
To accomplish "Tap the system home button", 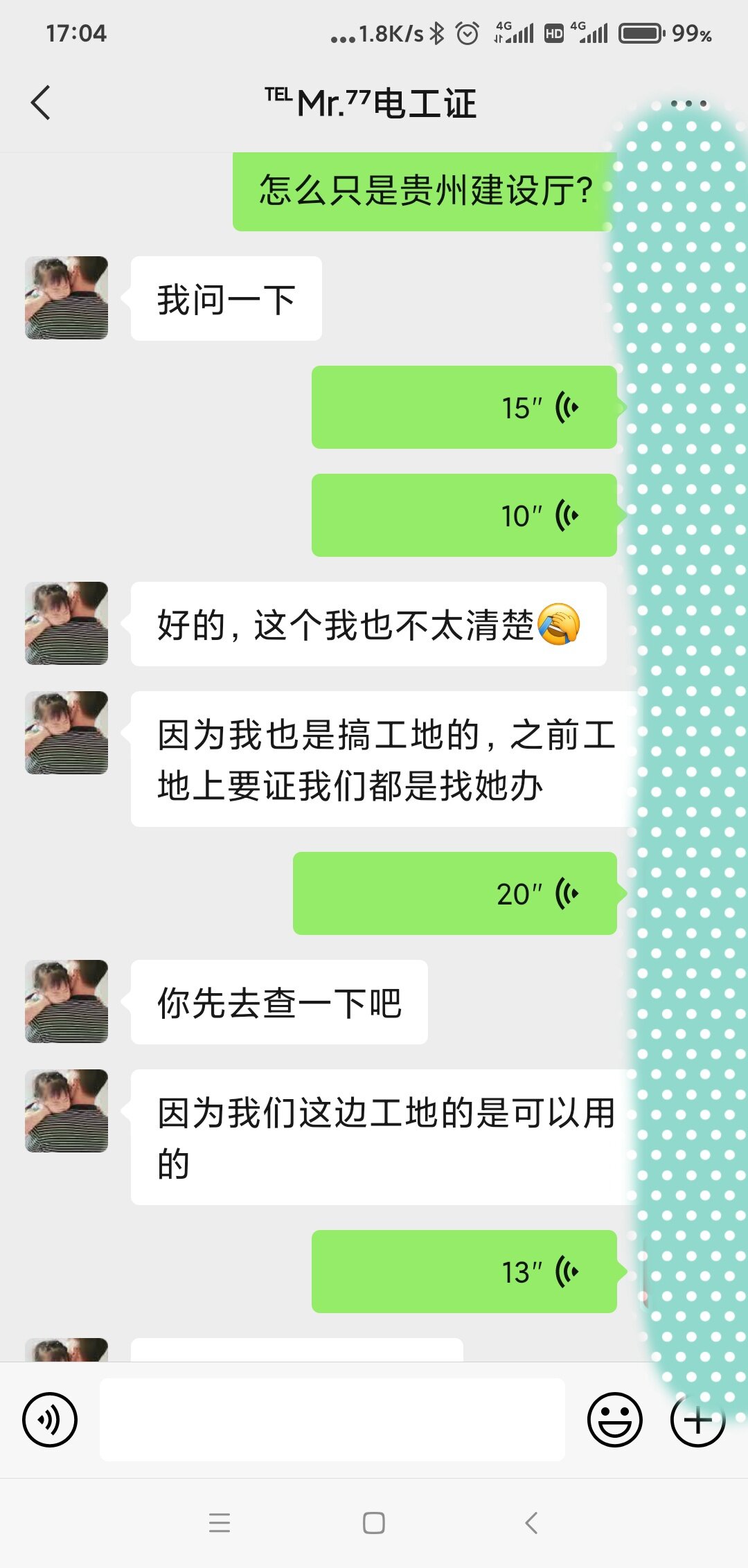I will [x=374, y=1523].
